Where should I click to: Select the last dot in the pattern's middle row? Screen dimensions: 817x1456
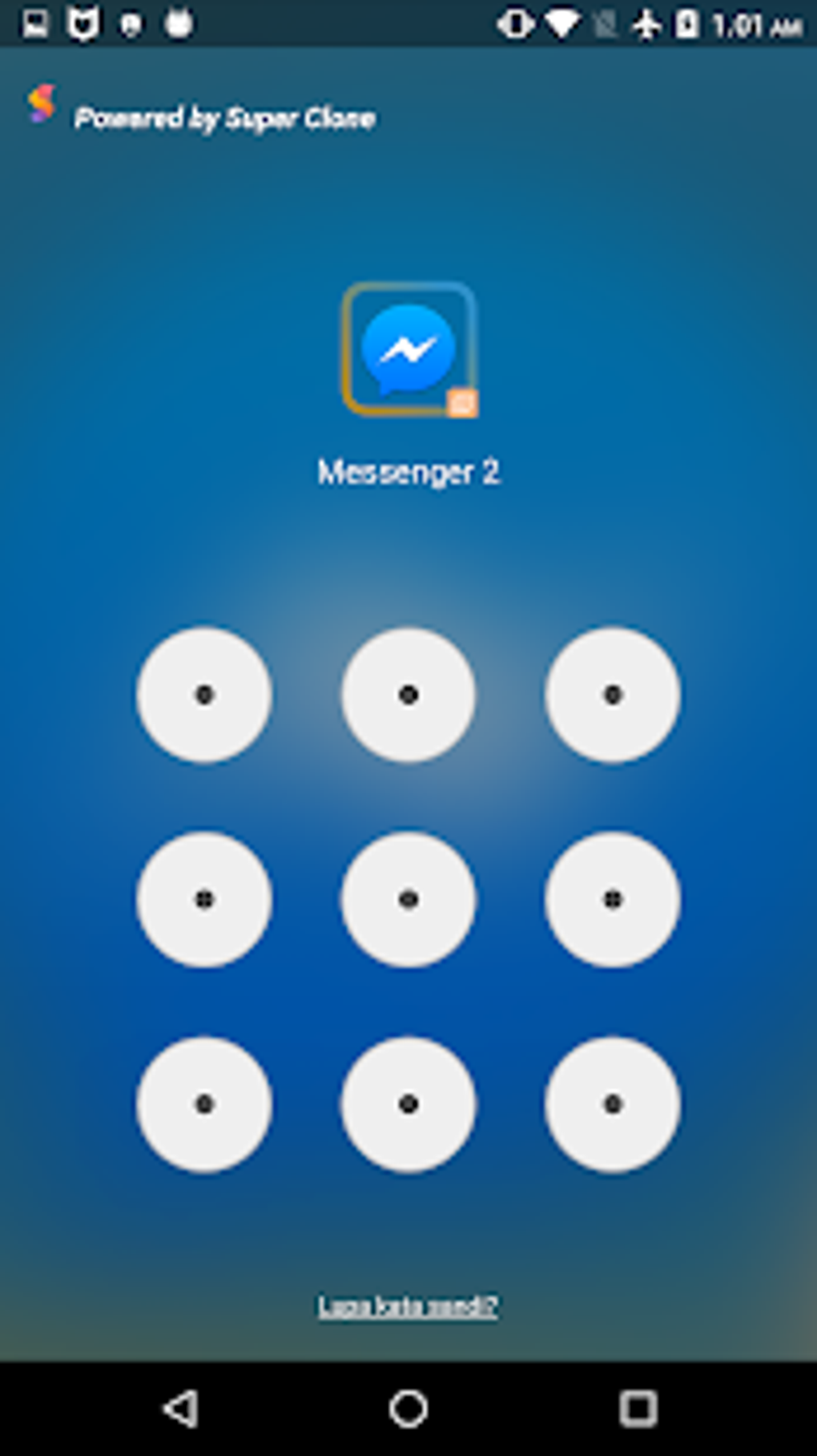[x=613, y=899]
